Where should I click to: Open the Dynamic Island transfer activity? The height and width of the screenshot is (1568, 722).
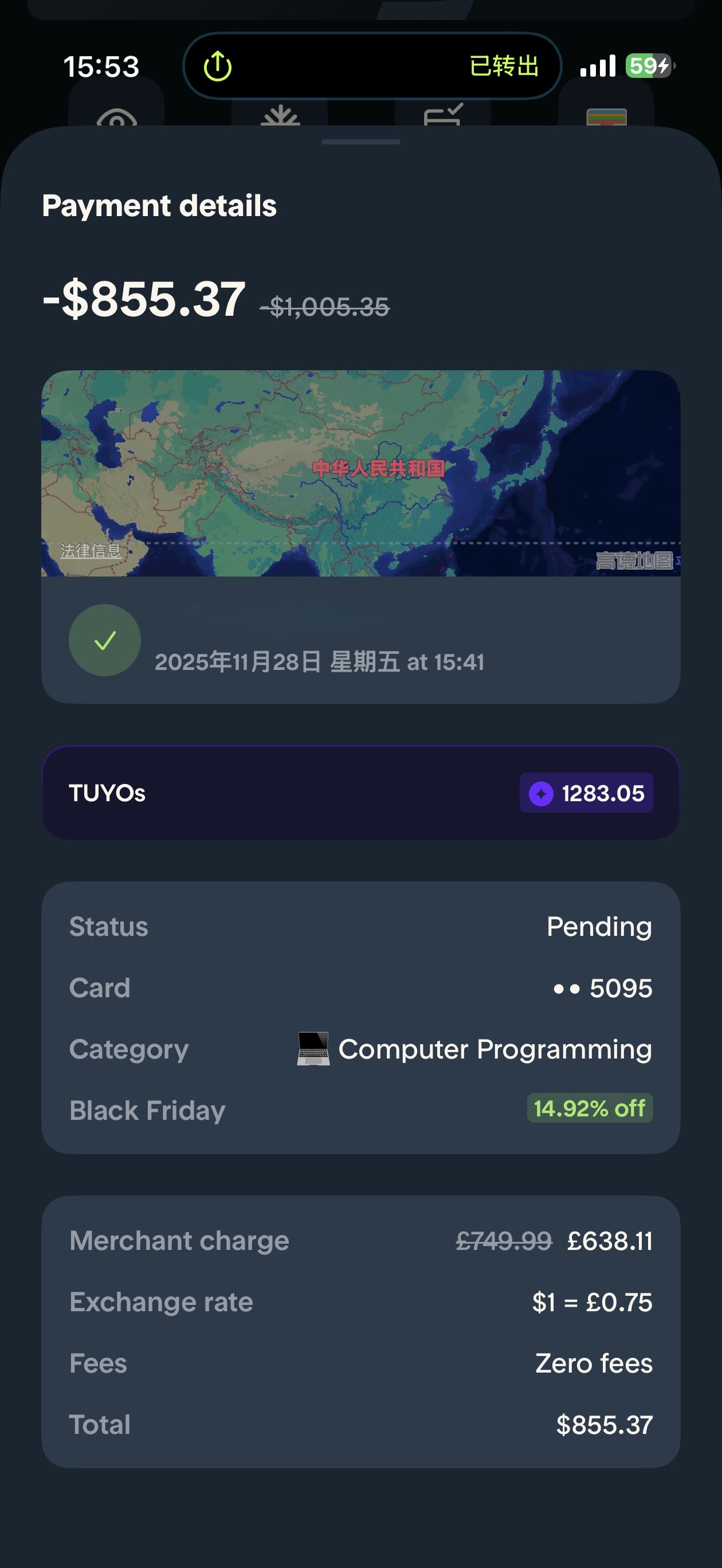[371, 66]
